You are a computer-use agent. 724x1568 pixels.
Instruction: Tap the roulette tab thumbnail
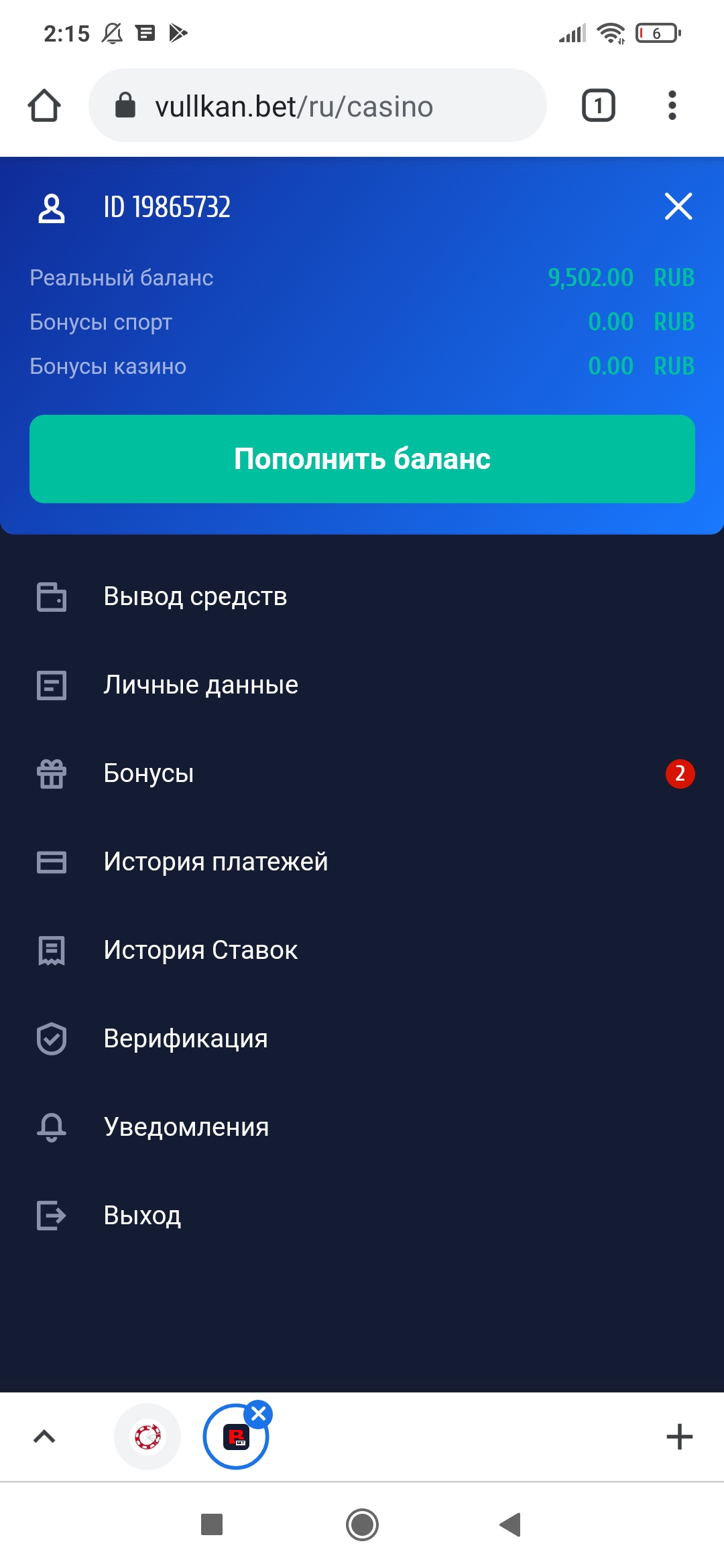(x=147, y=1436)
